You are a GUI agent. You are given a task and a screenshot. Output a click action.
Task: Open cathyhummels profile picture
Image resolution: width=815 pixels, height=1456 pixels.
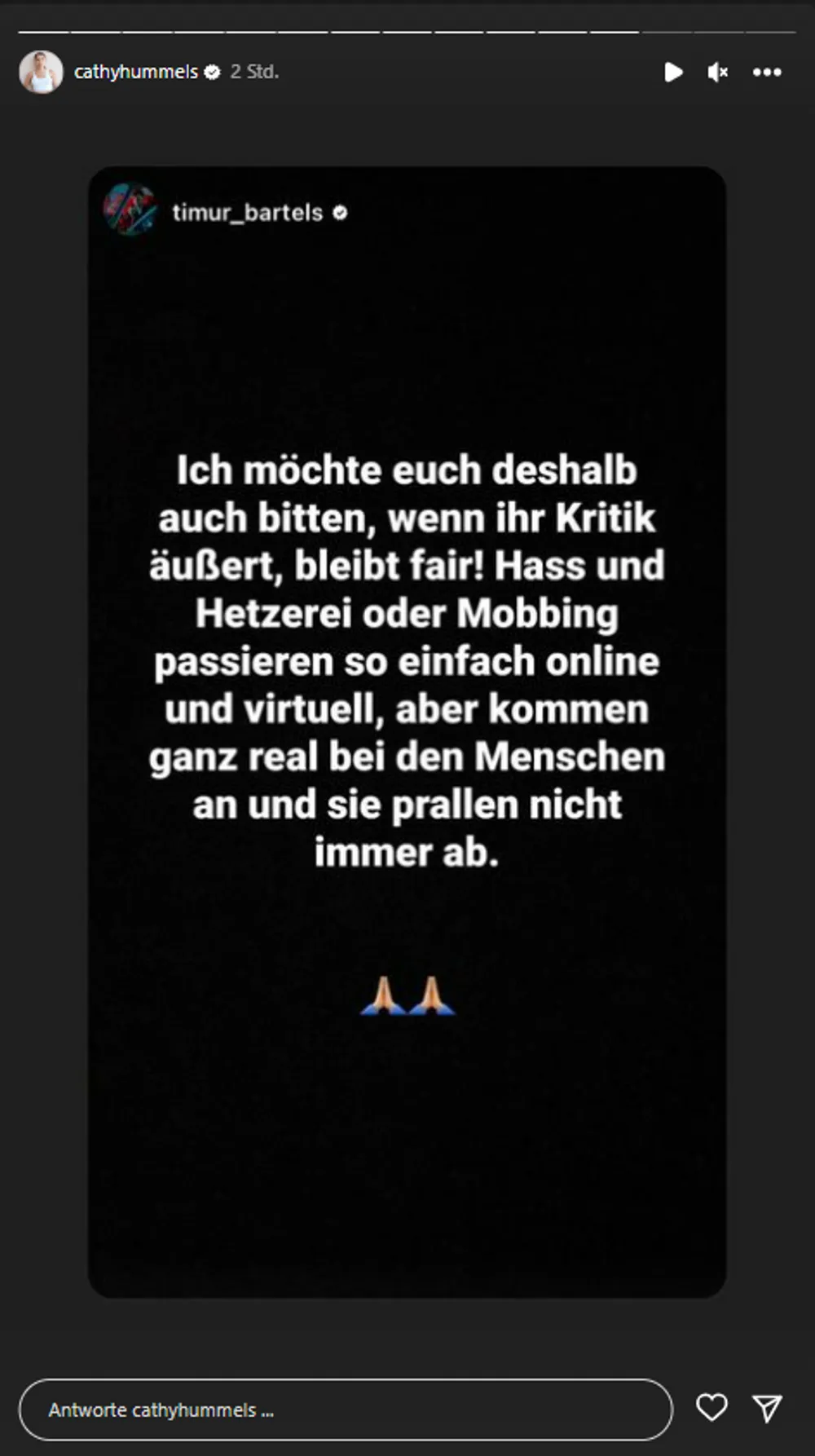point(41,73)
